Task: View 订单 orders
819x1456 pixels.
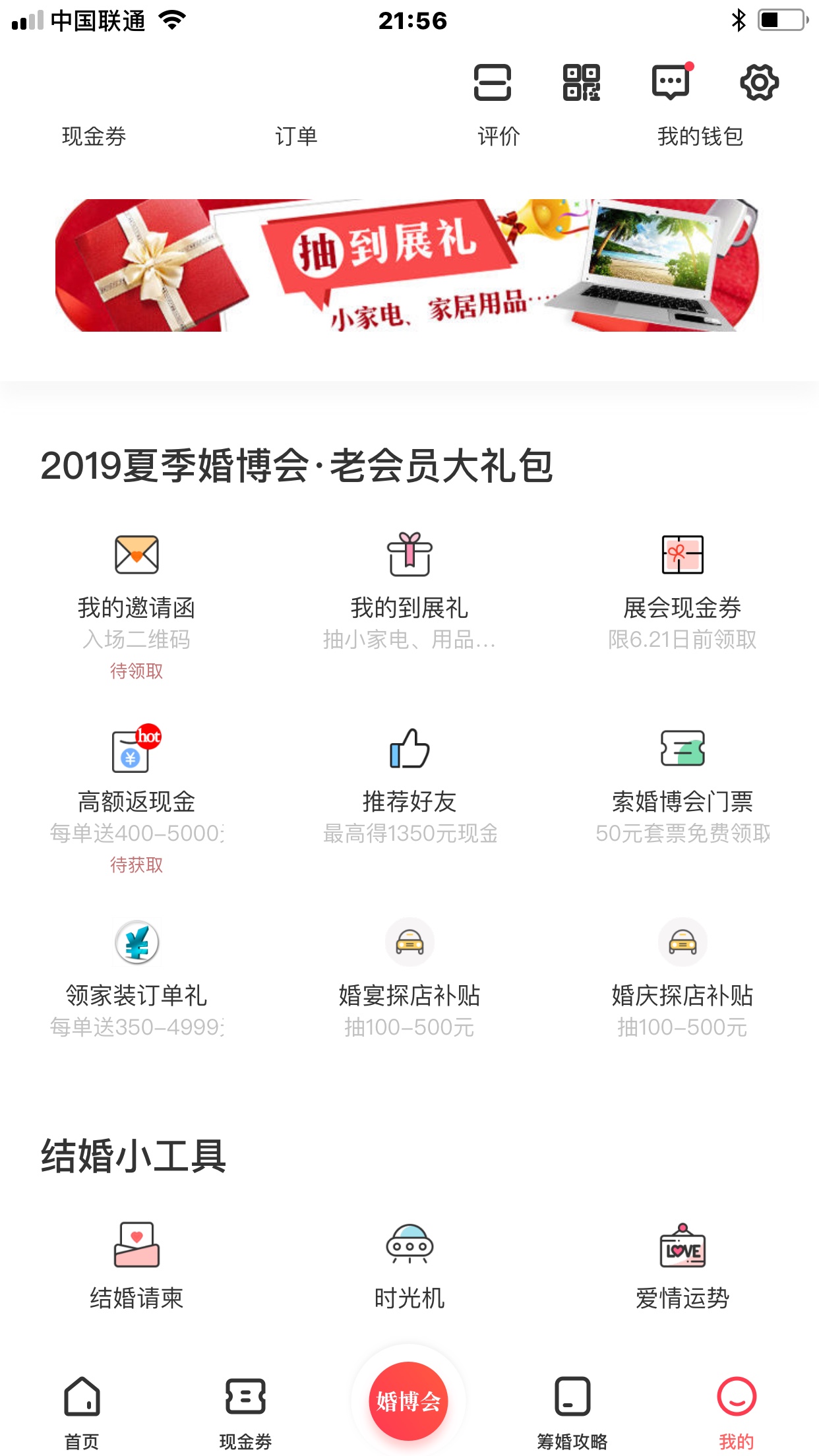Action: [x=296, y=136]
